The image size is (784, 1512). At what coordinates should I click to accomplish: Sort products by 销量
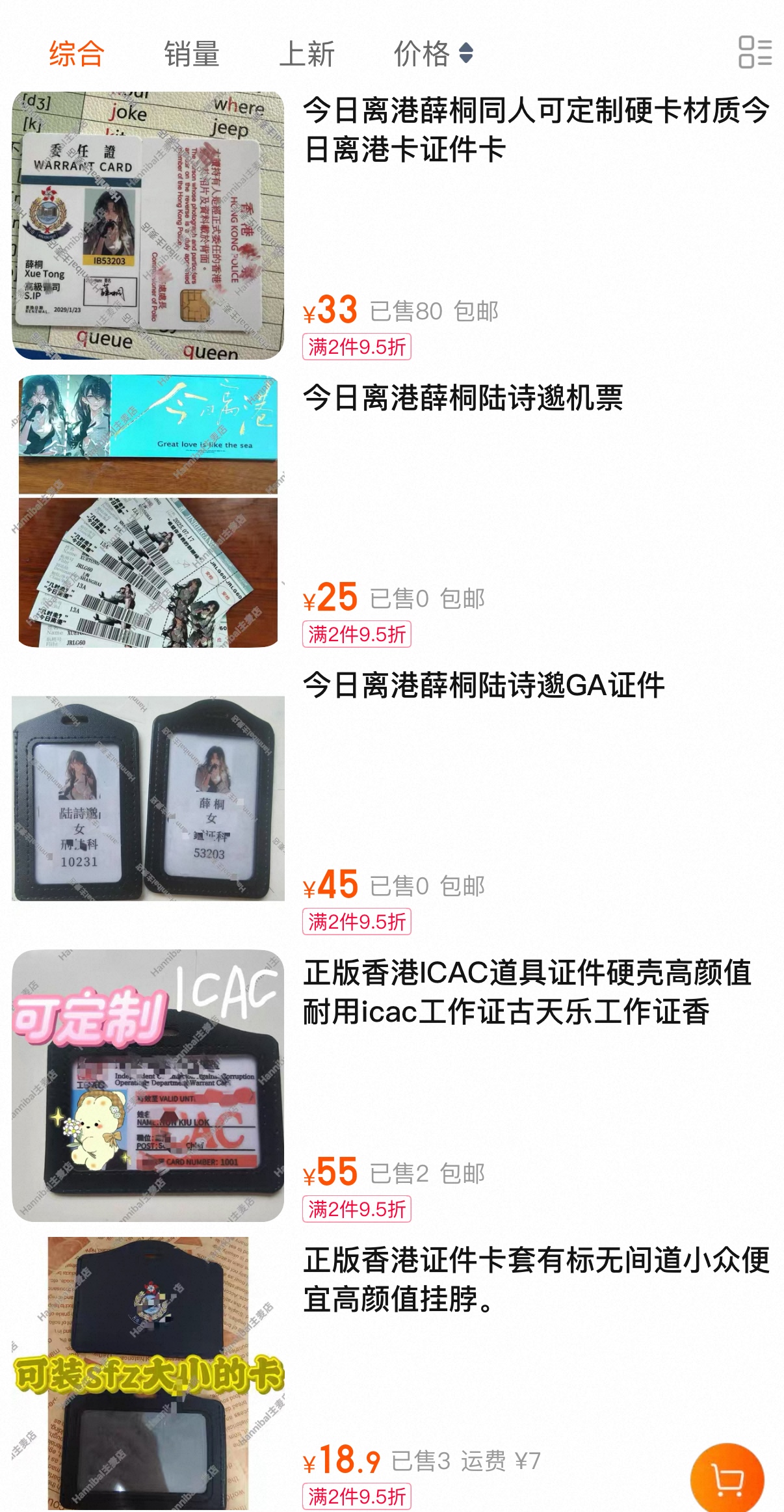tap(191, 53)
